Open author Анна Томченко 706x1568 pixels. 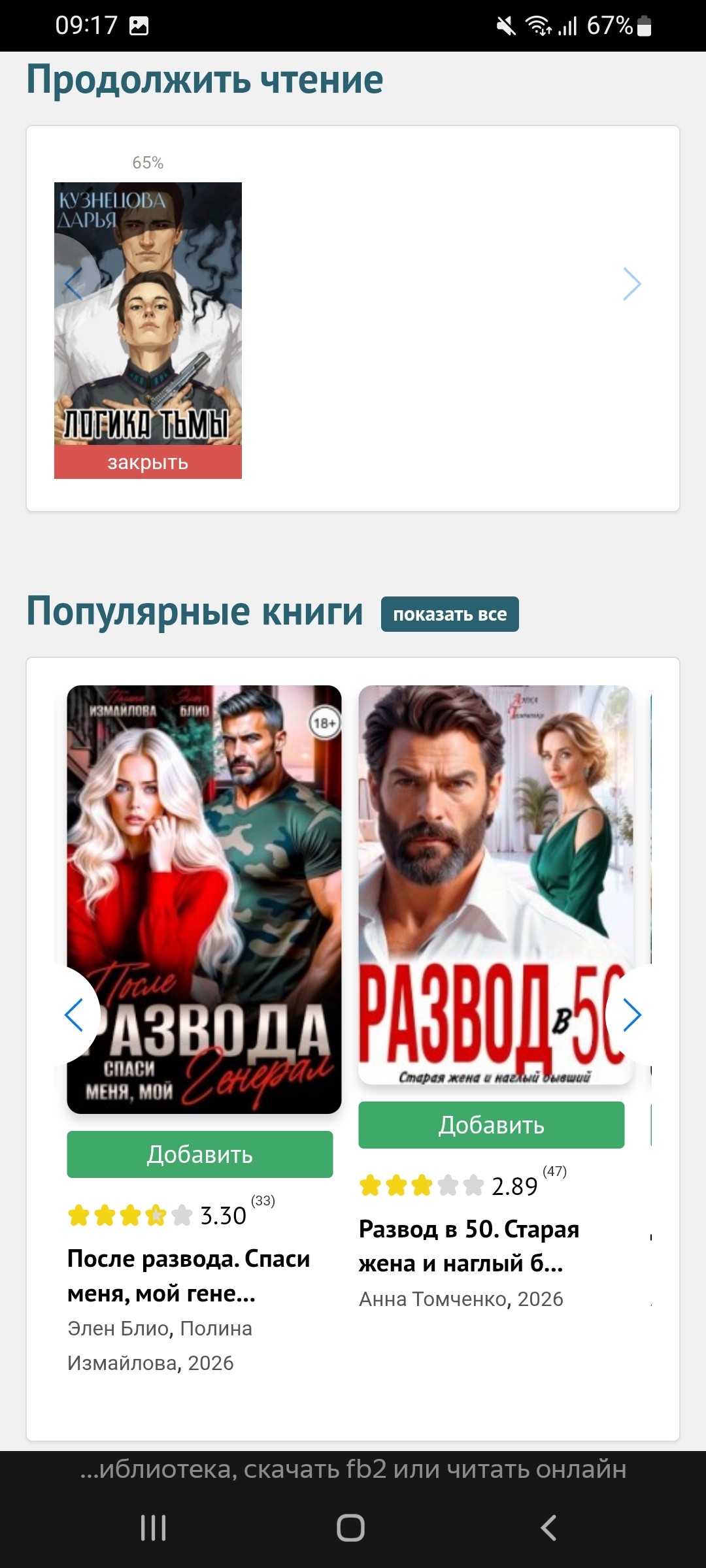click(434, 1299)
